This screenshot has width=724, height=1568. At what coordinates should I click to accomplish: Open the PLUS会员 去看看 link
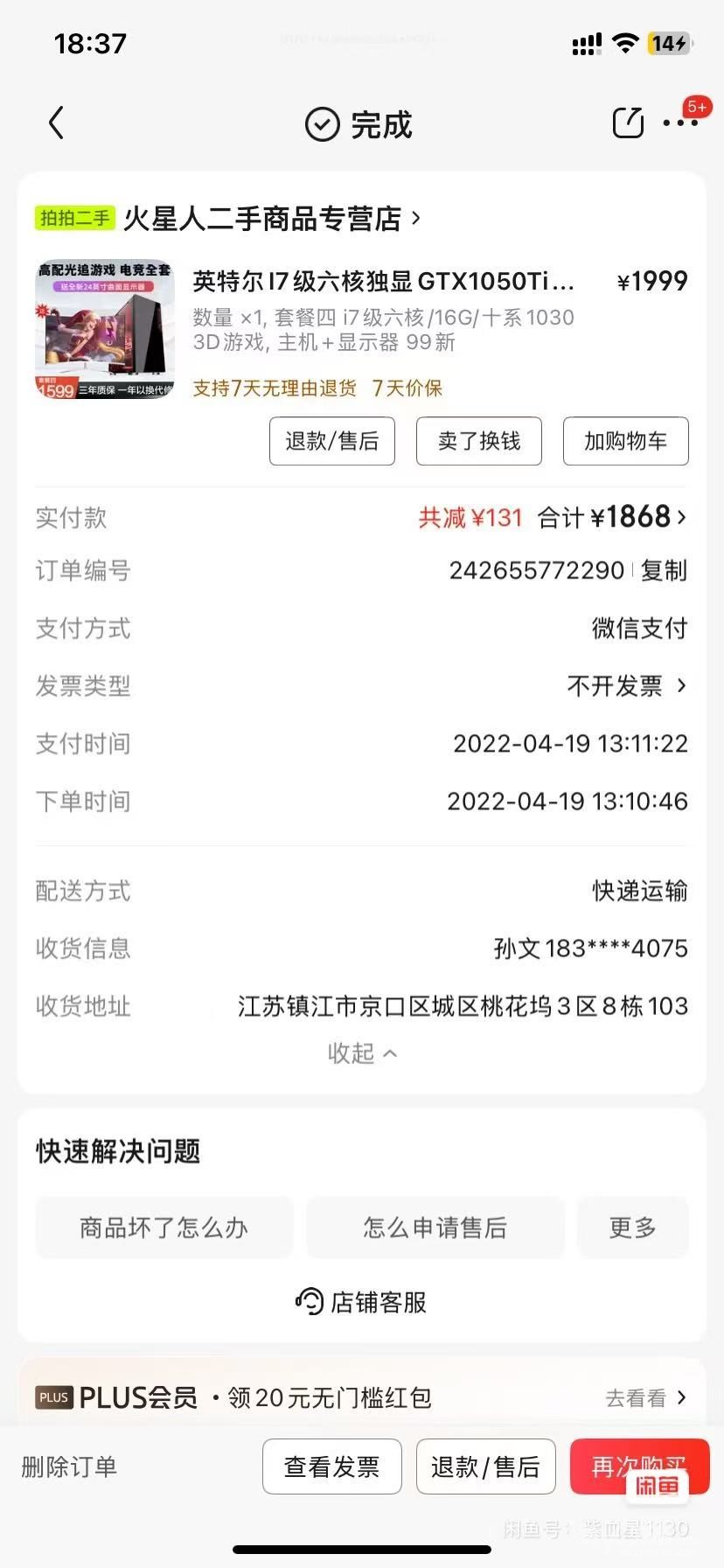pyautogui.click(x=645, y=1398)
